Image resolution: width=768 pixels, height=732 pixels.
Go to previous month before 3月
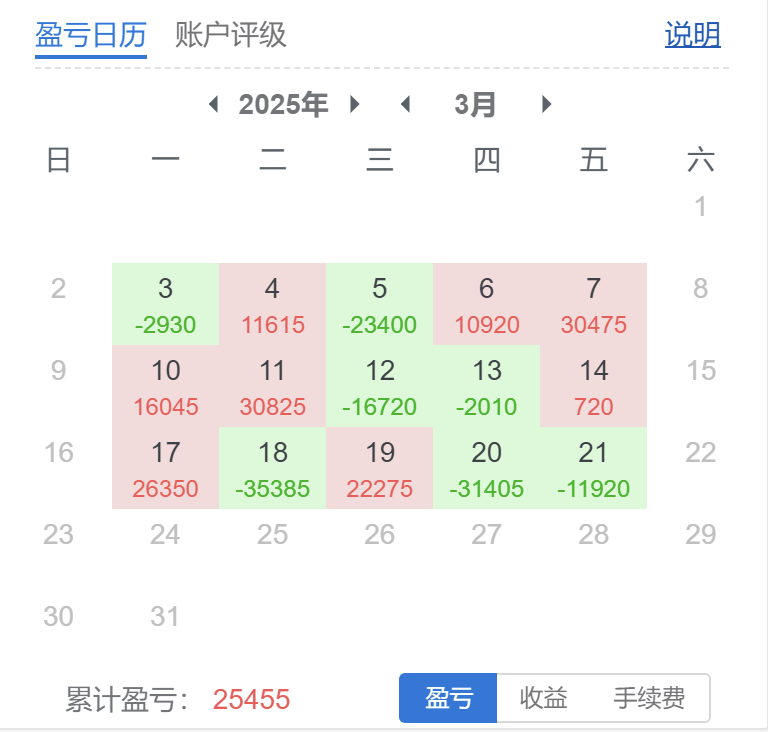[405, 104]
